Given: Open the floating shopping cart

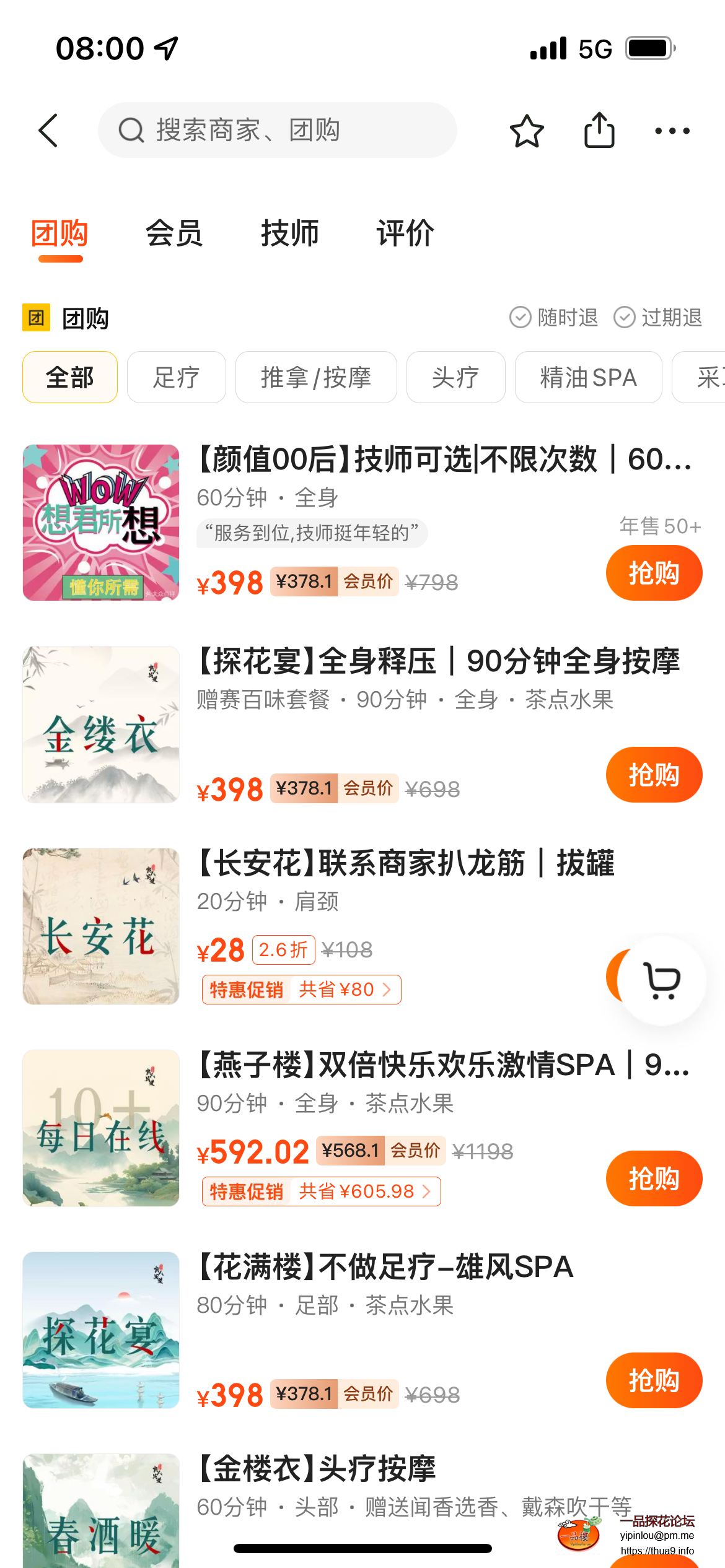Looking at the screenshot, I should click(662, 980).
